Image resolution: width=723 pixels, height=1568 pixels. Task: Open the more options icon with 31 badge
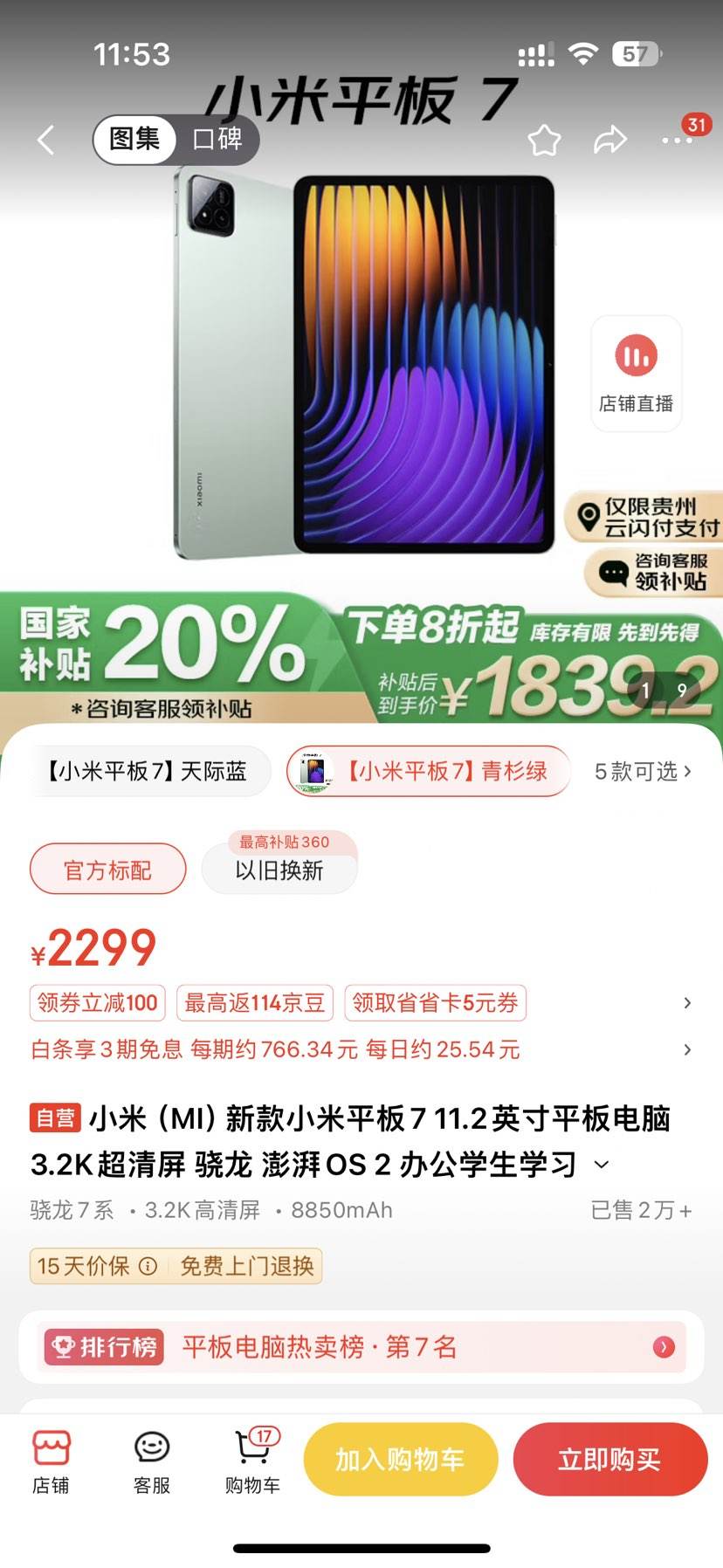click(x=677, y=140)
